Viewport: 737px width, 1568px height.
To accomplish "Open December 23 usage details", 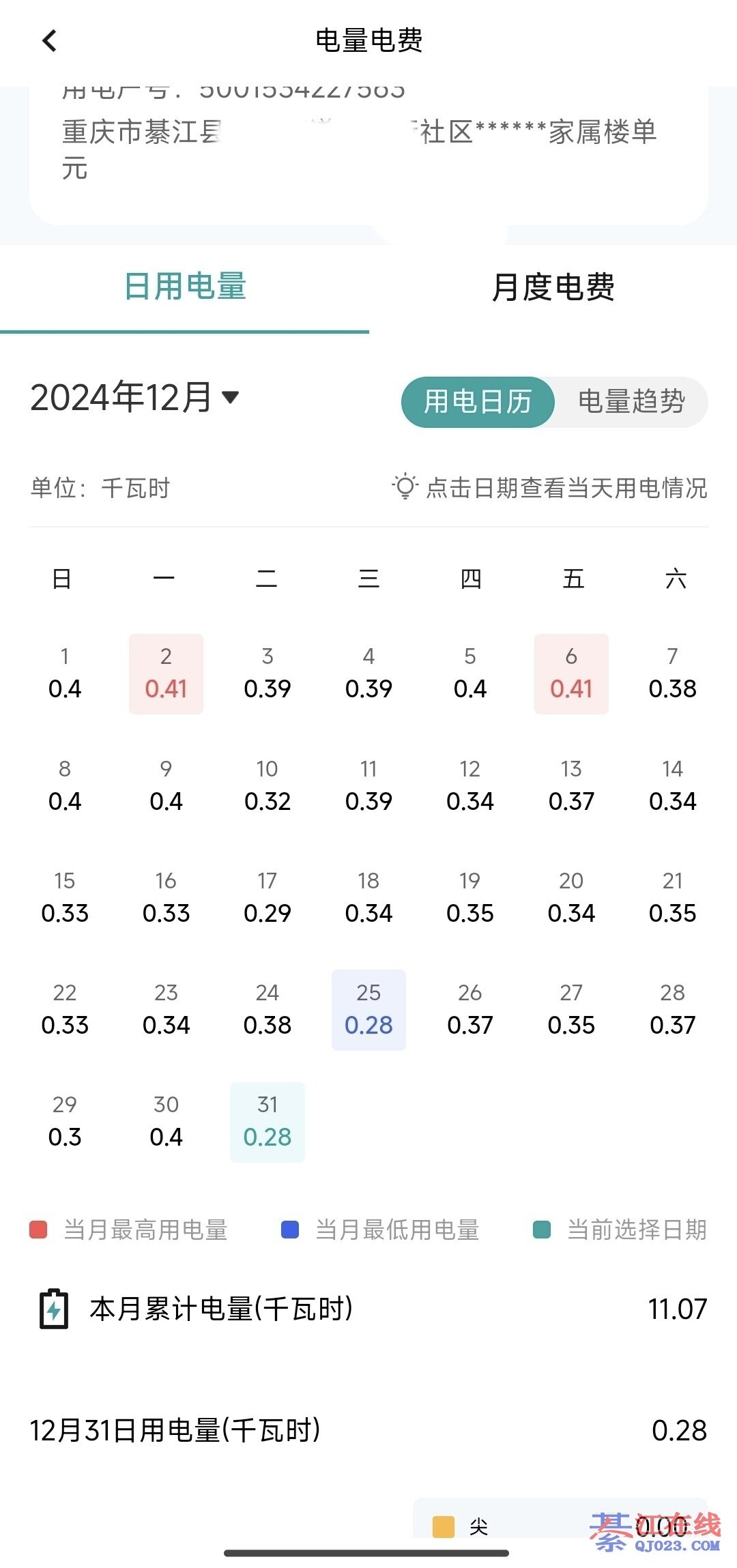I will click(166, 1010).
